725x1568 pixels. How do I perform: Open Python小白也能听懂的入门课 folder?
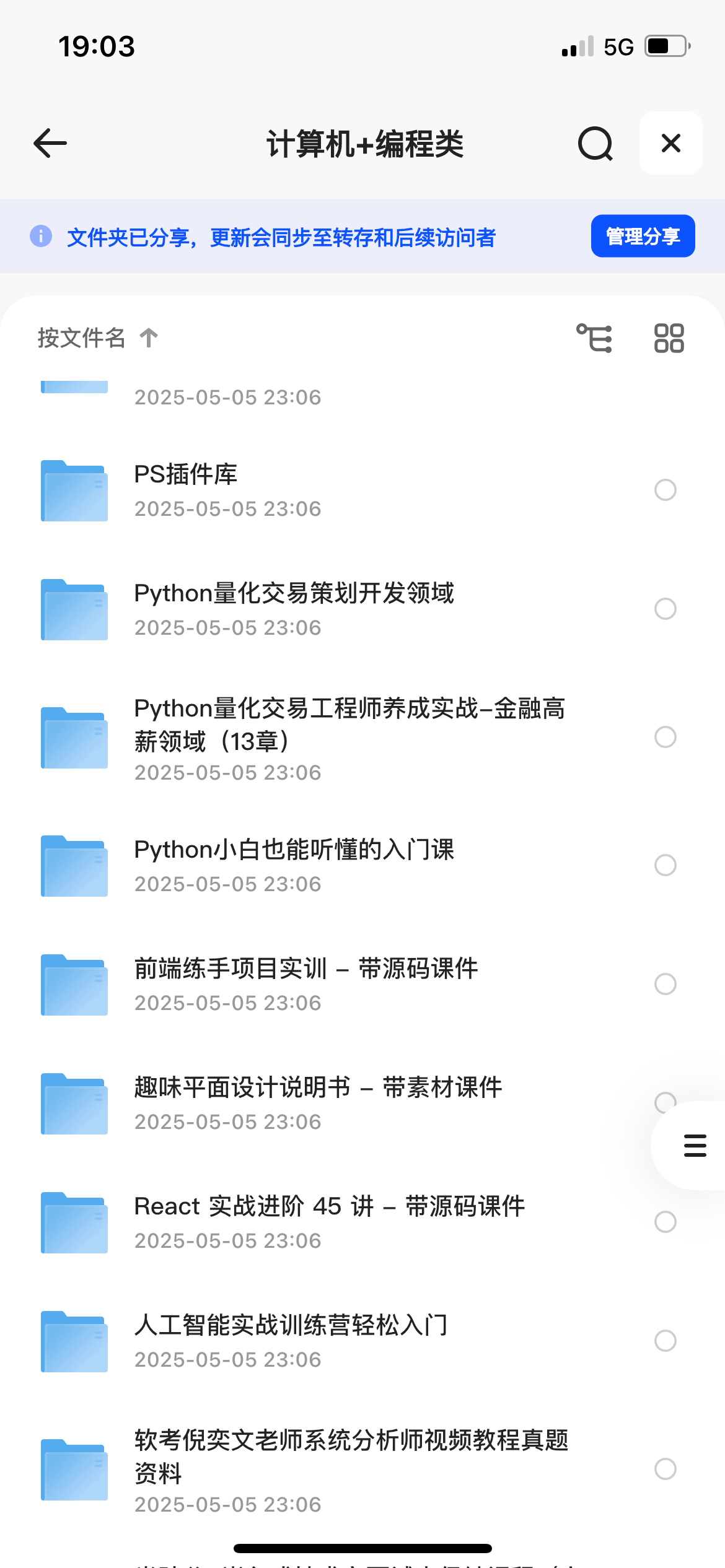294,850
